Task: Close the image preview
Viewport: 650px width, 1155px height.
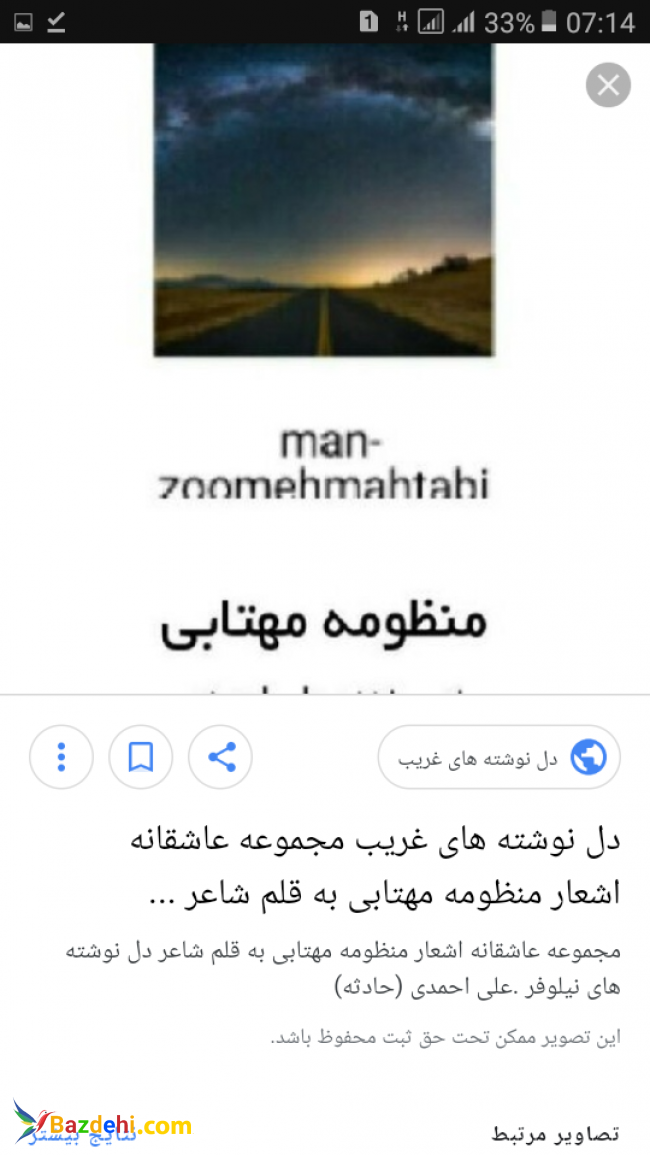Action: click(x=608, y=85)
